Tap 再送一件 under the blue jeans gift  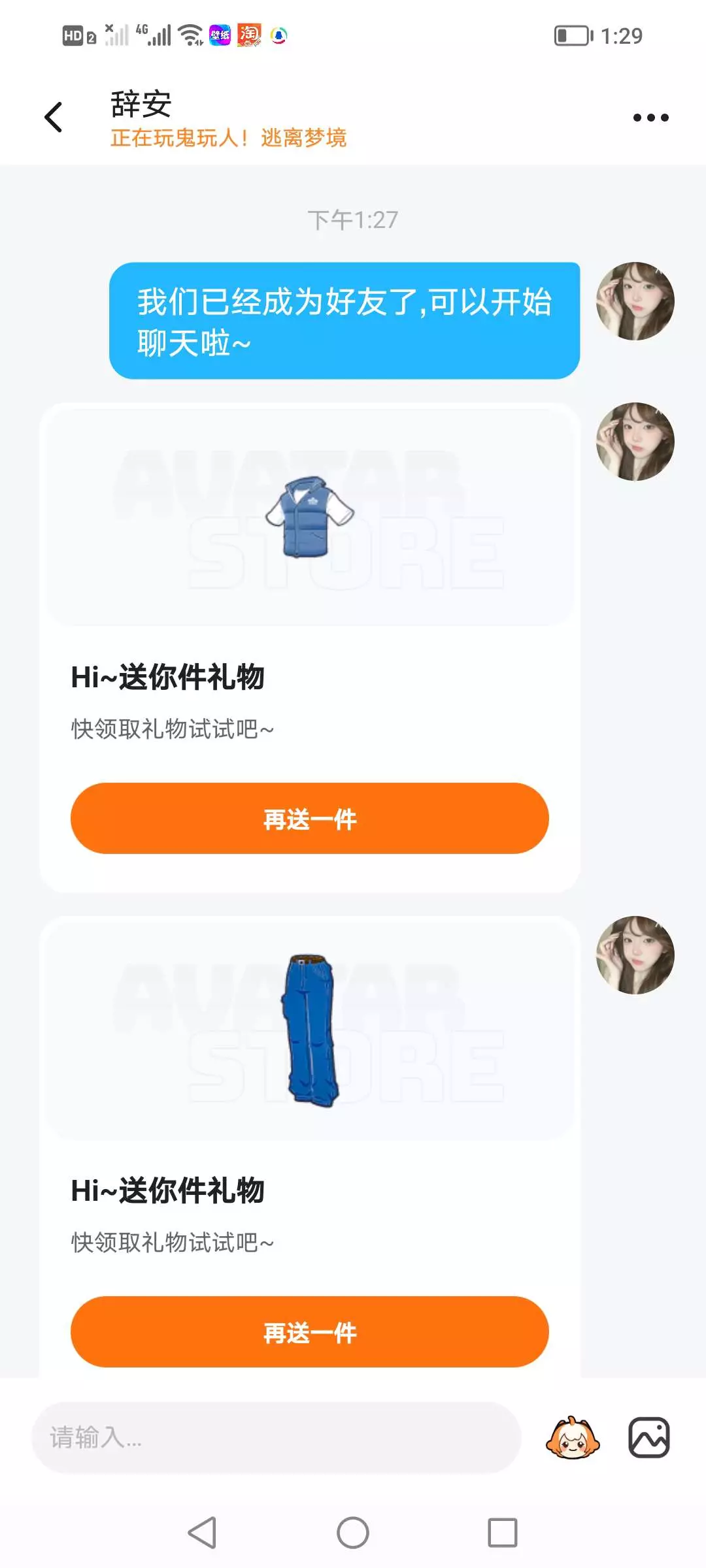click(x=309, y=1332)
